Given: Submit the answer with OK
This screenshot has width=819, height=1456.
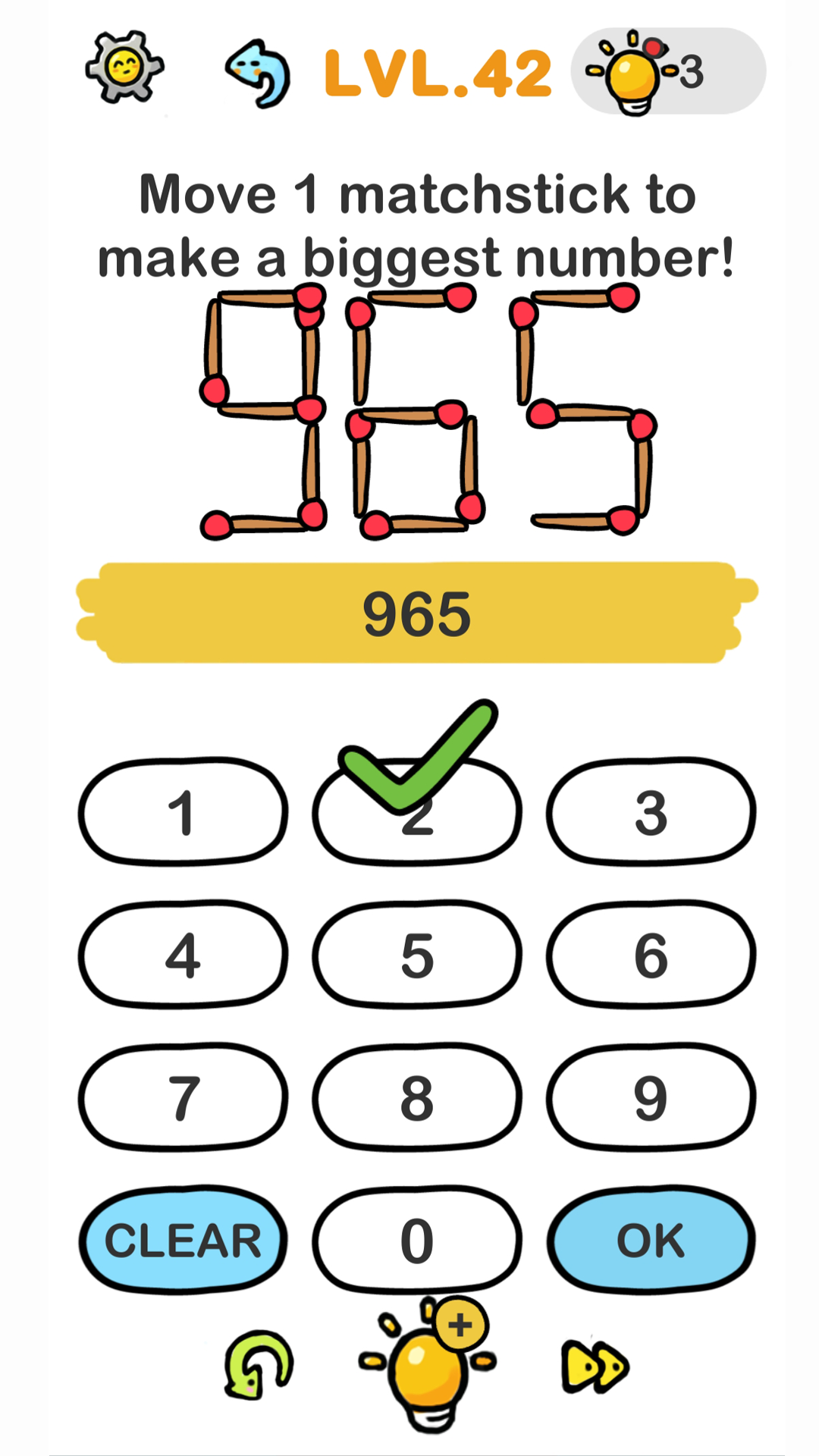Looking at the screenshot, I should pos(651,1241).
